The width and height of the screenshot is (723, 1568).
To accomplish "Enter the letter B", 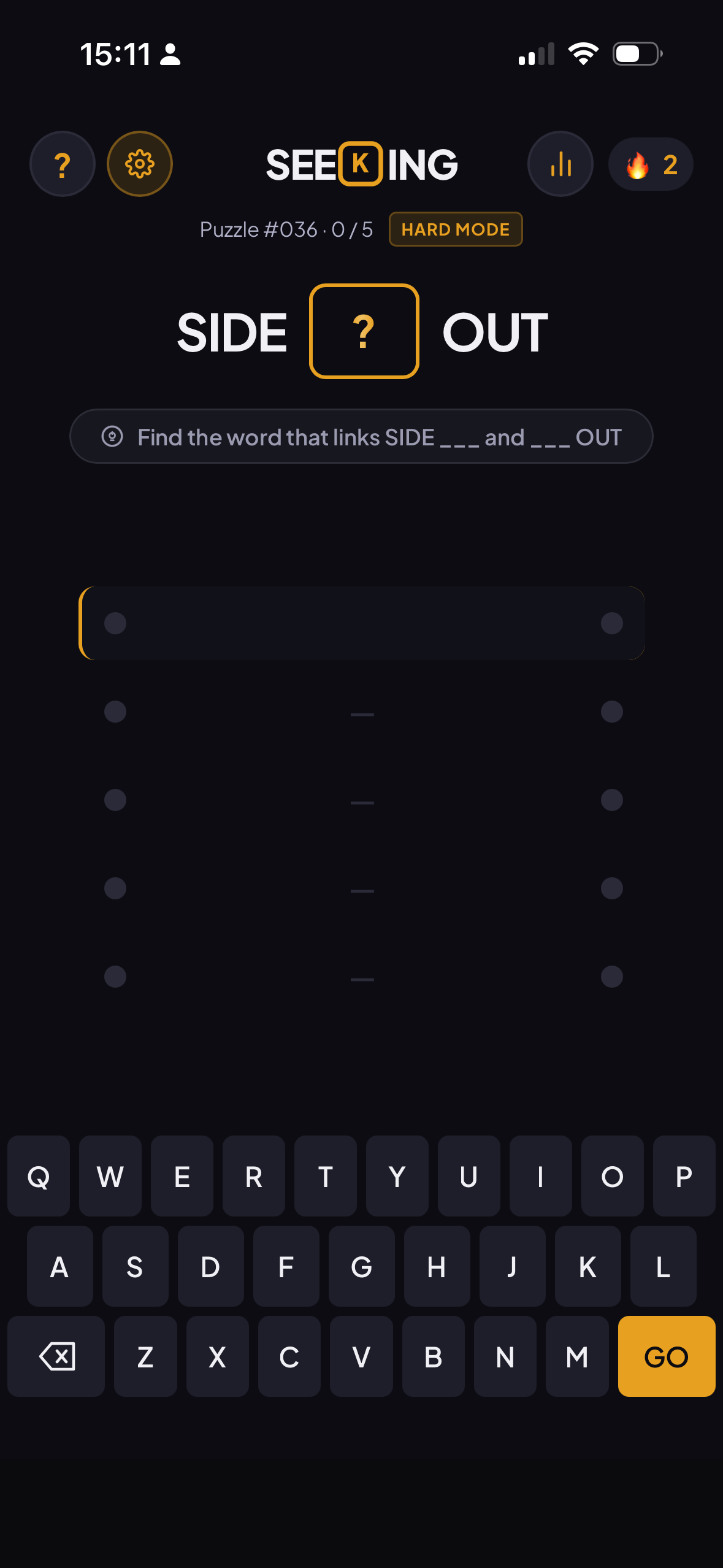I will tap(433, 1357).
